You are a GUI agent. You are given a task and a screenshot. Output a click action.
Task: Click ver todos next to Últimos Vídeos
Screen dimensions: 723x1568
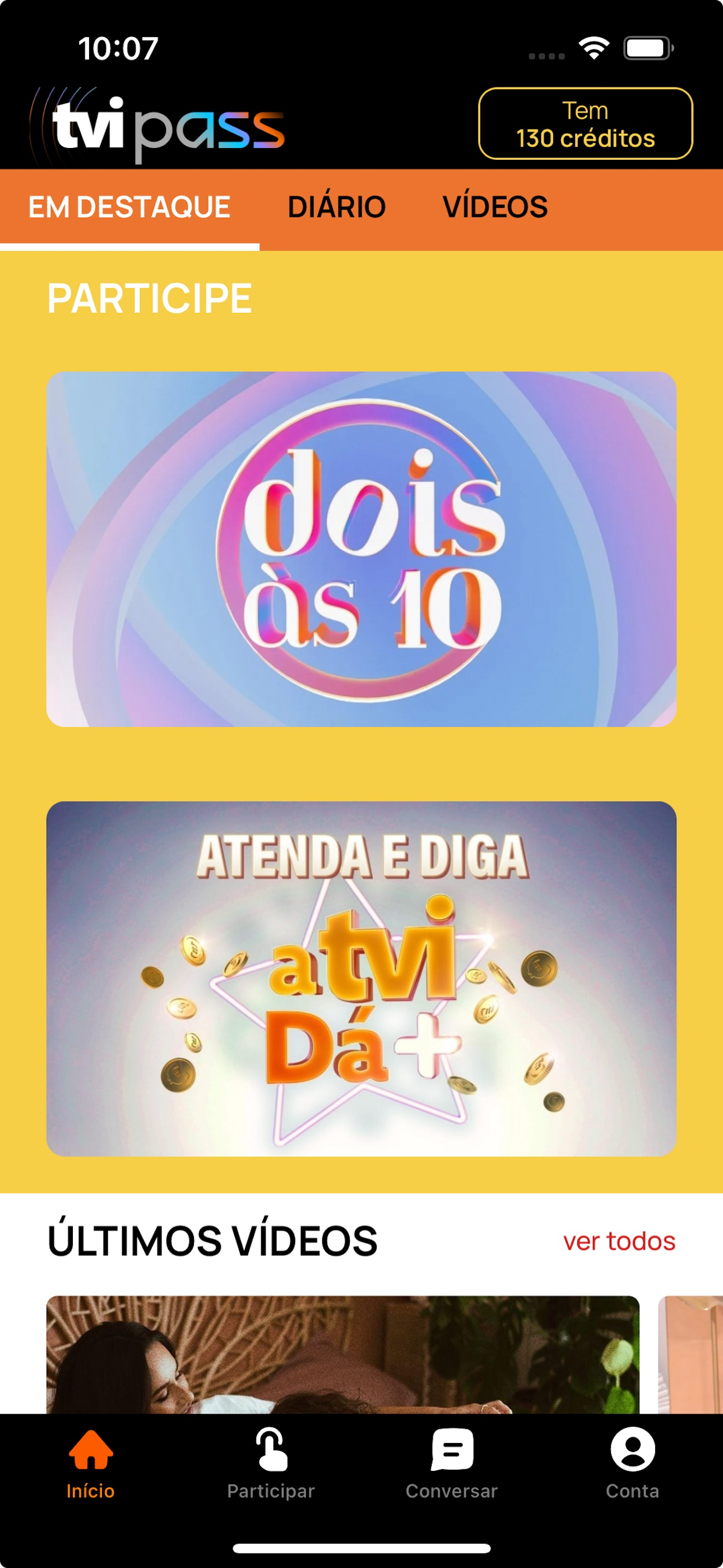(x=620, y=1240)
